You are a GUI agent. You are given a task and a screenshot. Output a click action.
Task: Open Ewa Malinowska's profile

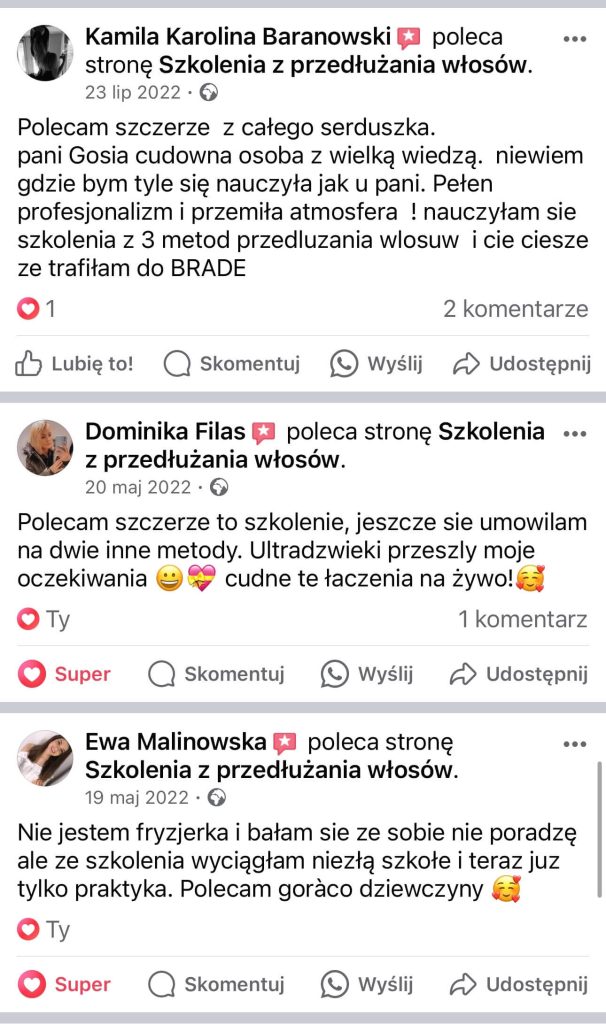click(x=176, y=743)
